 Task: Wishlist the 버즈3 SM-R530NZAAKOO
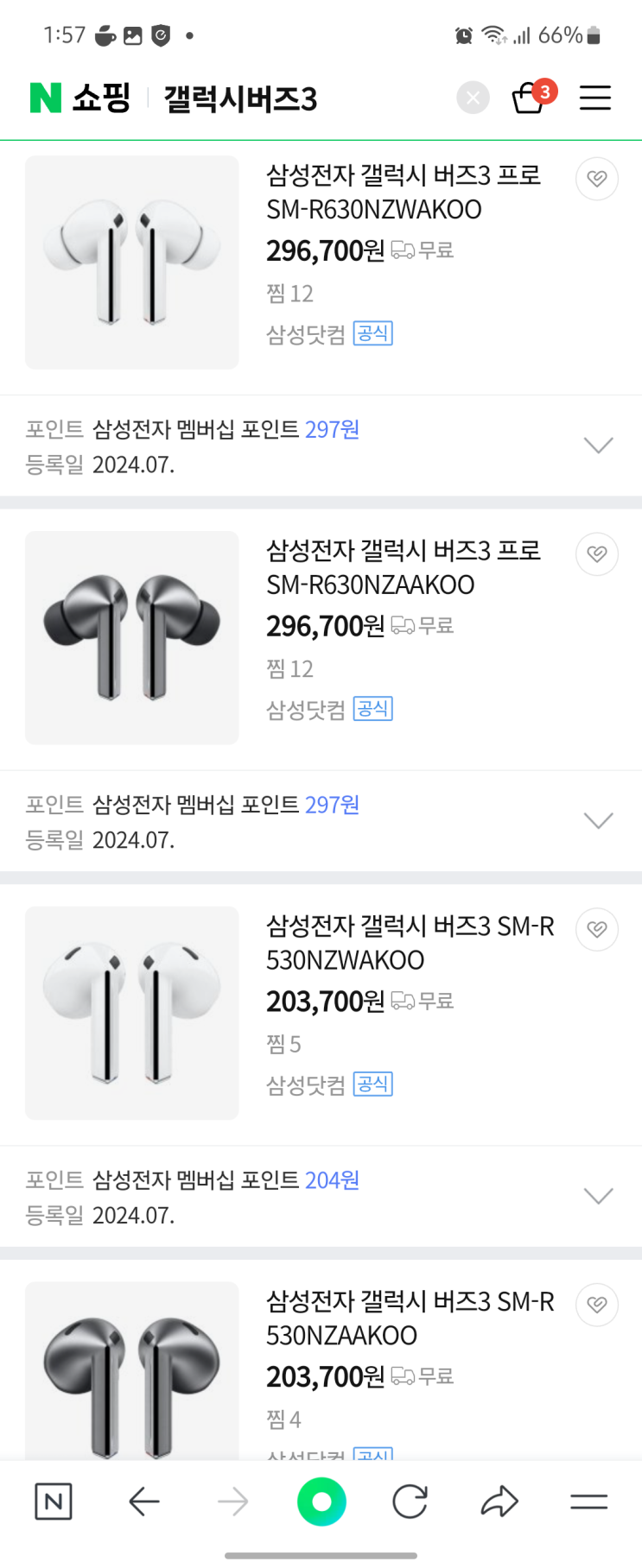[x=596, y=1305]
